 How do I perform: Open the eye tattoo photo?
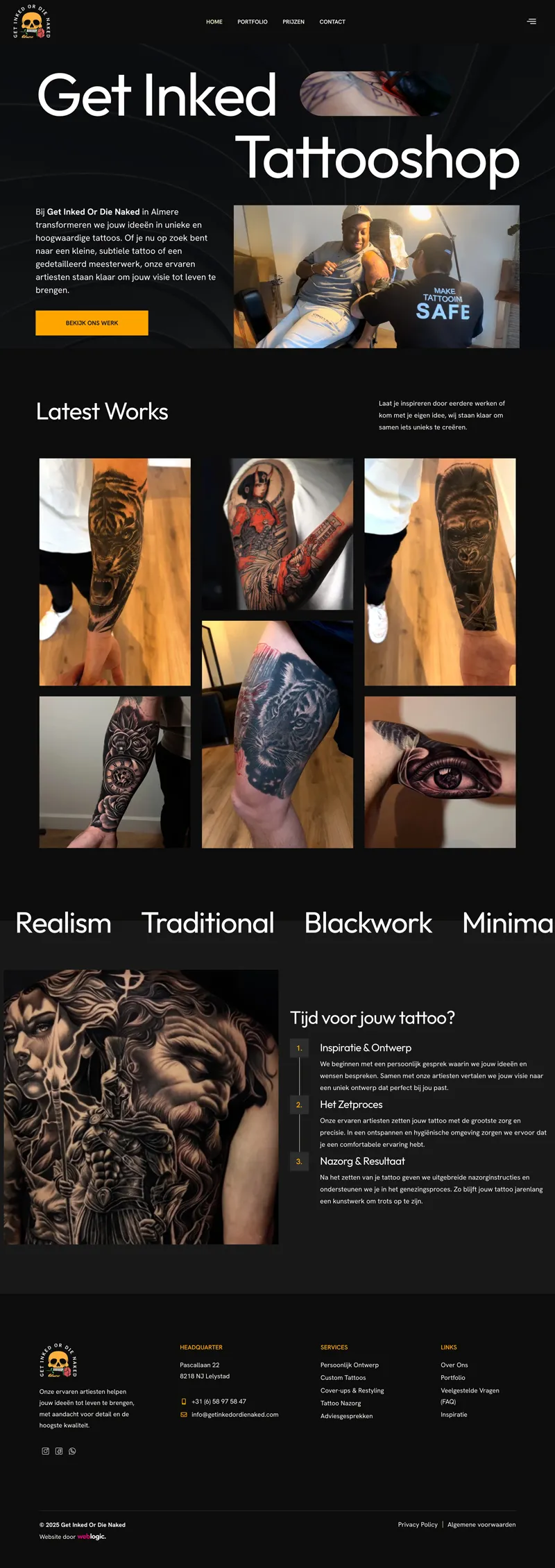click(x=440, y=772)
